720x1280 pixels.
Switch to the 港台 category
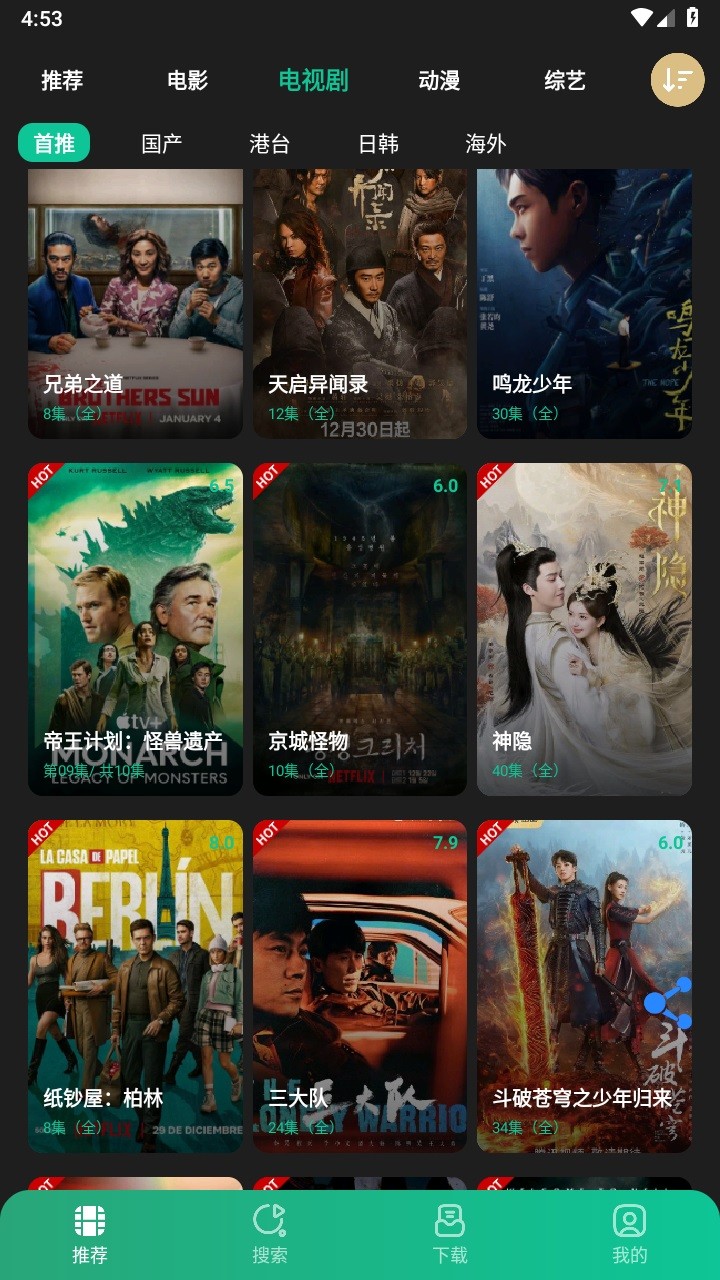point(269,143)
